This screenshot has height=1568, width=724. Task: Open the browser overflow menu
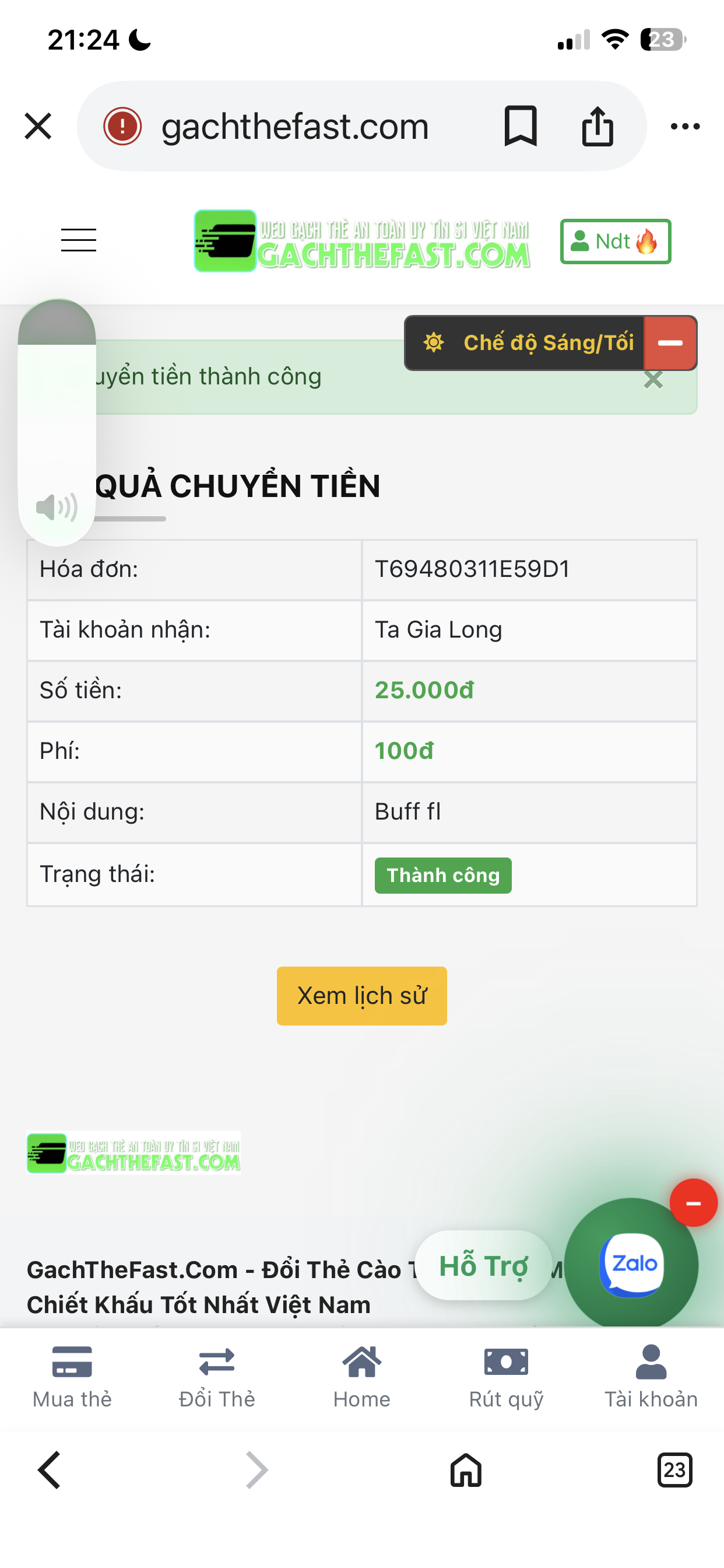(684, 127)
